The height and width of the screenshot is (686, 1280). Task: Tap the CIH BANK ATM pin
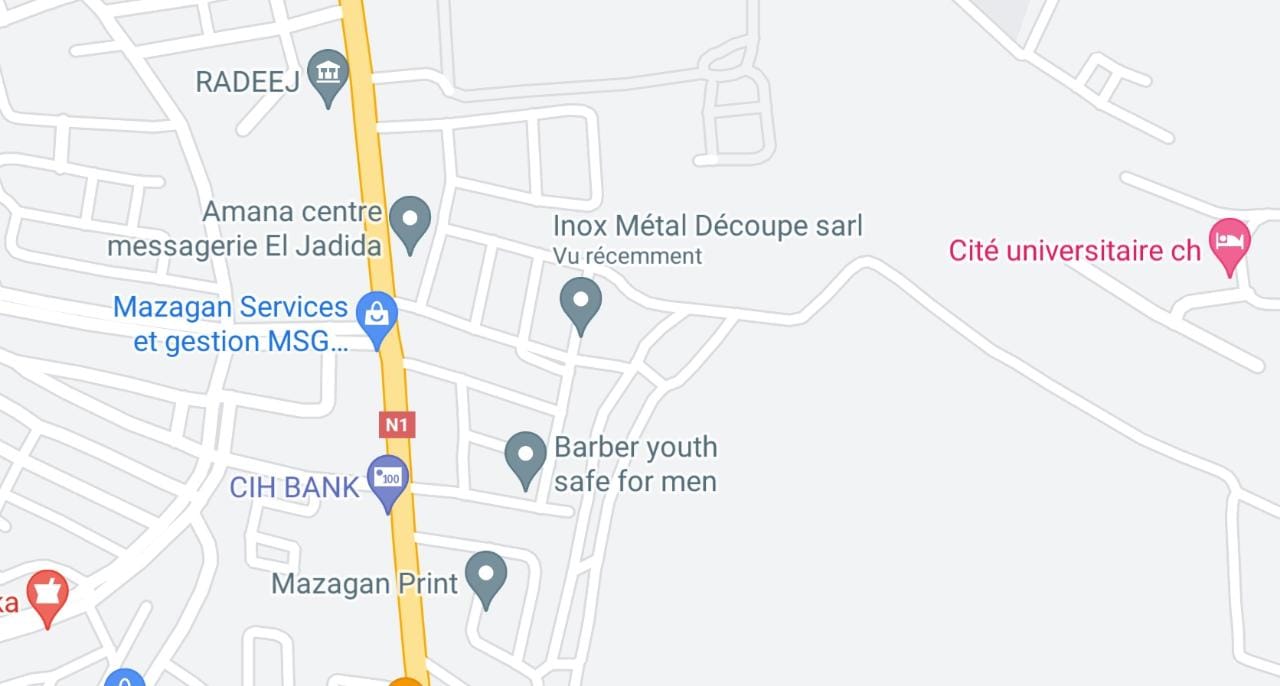(x=388, y=483)
